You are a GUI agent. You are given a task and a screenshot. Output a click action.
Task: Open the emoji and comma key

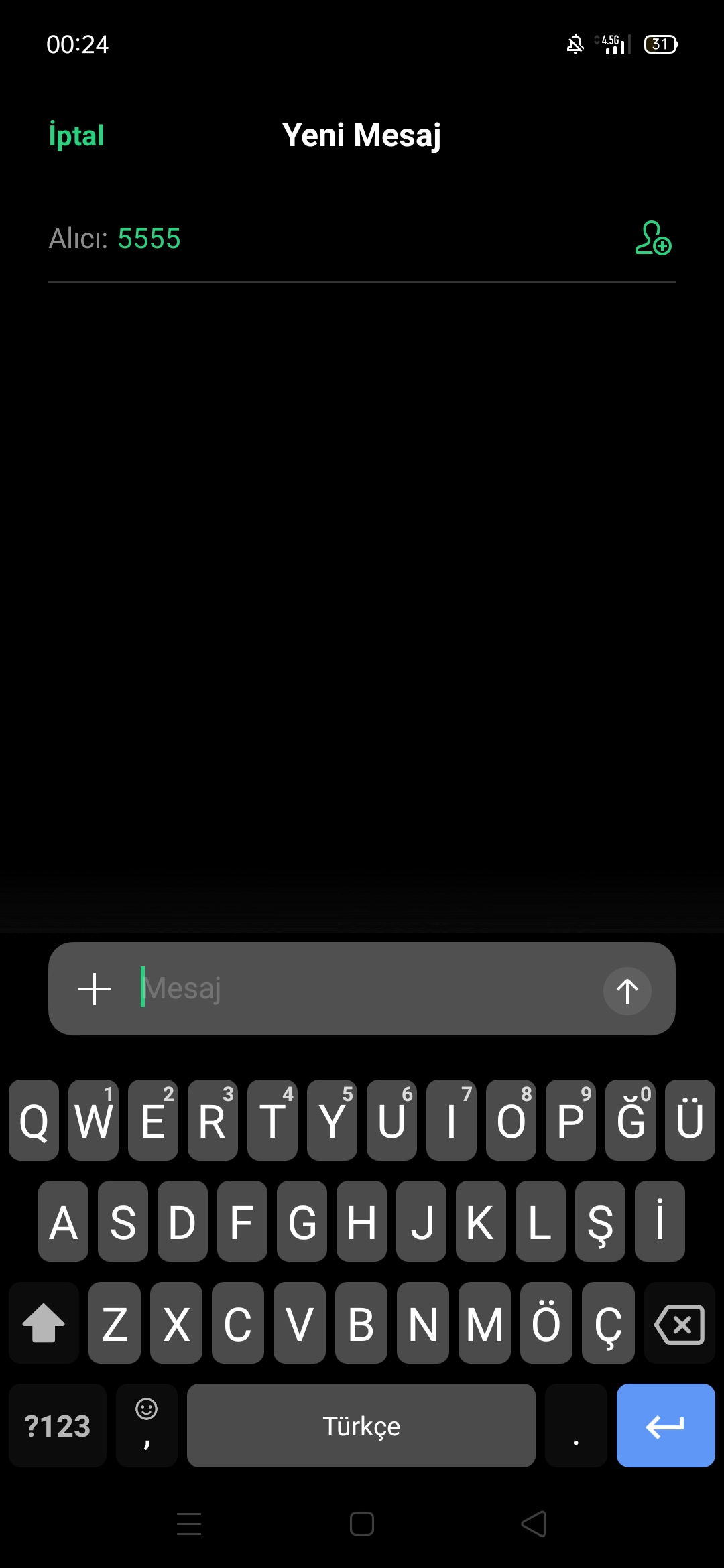[x=147, y=1425]
